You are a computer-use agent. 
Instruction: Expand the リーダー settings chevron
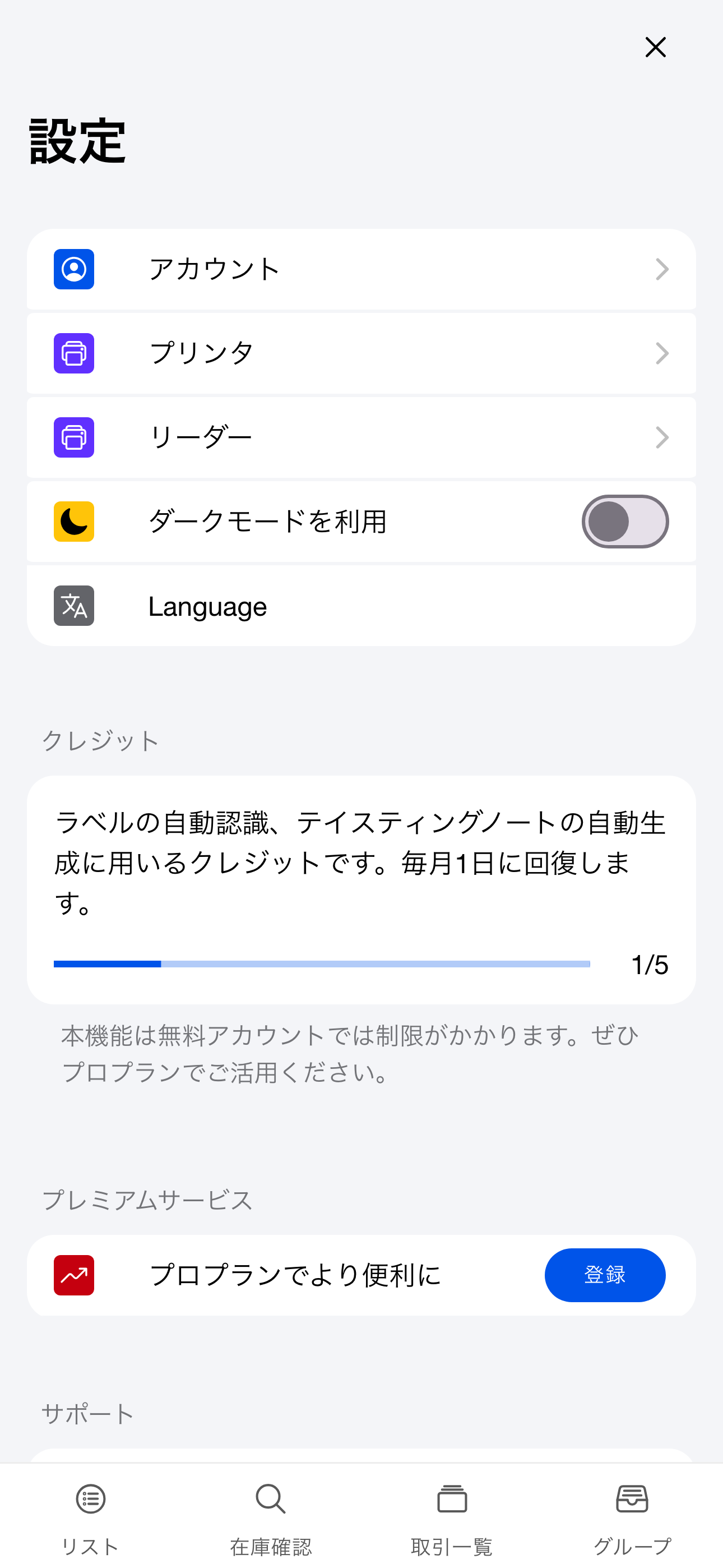coord(661,437)
